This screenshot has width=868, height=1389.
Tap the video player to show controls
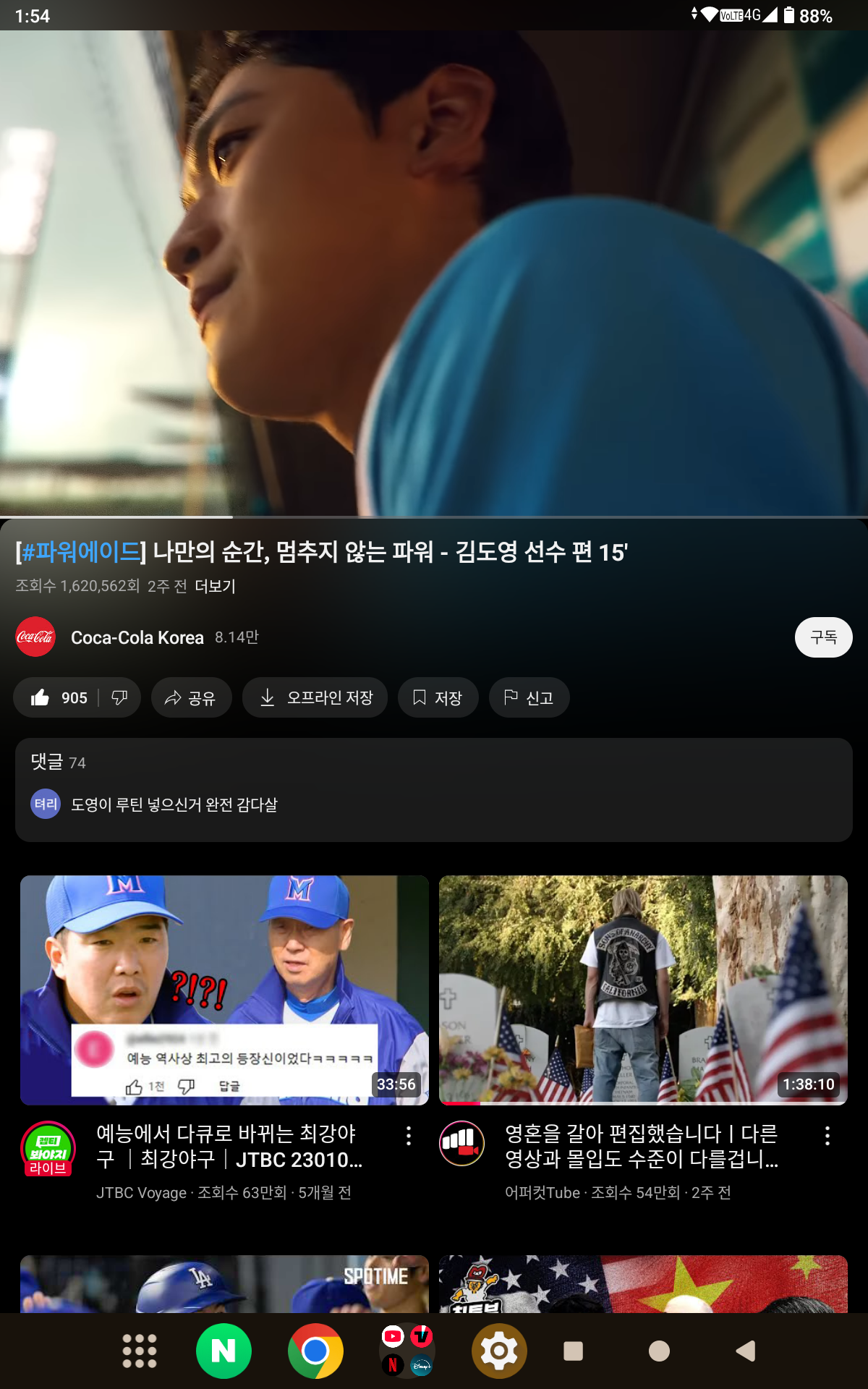[x=434, y=273]
